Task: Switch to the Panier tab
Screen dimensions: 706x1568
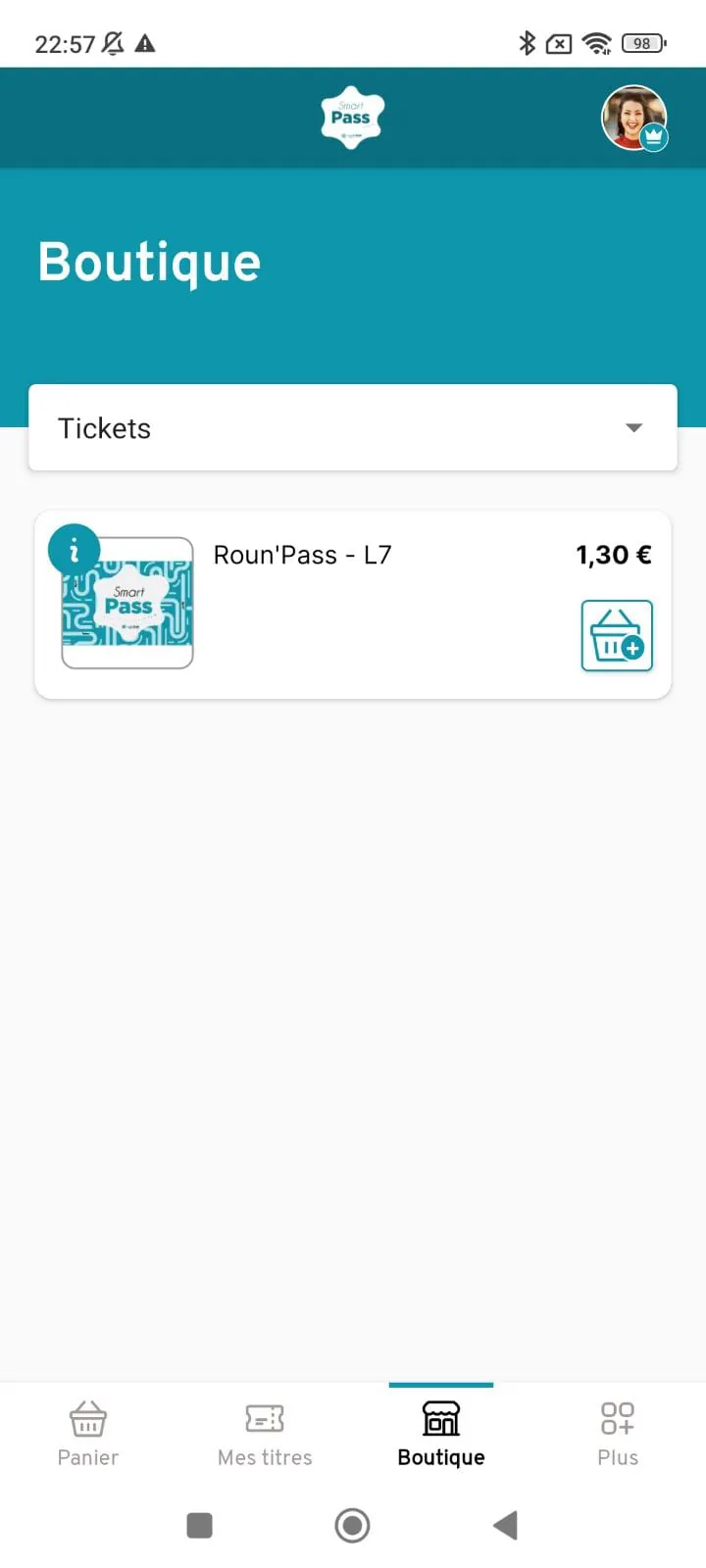Action: [87, 1435]
